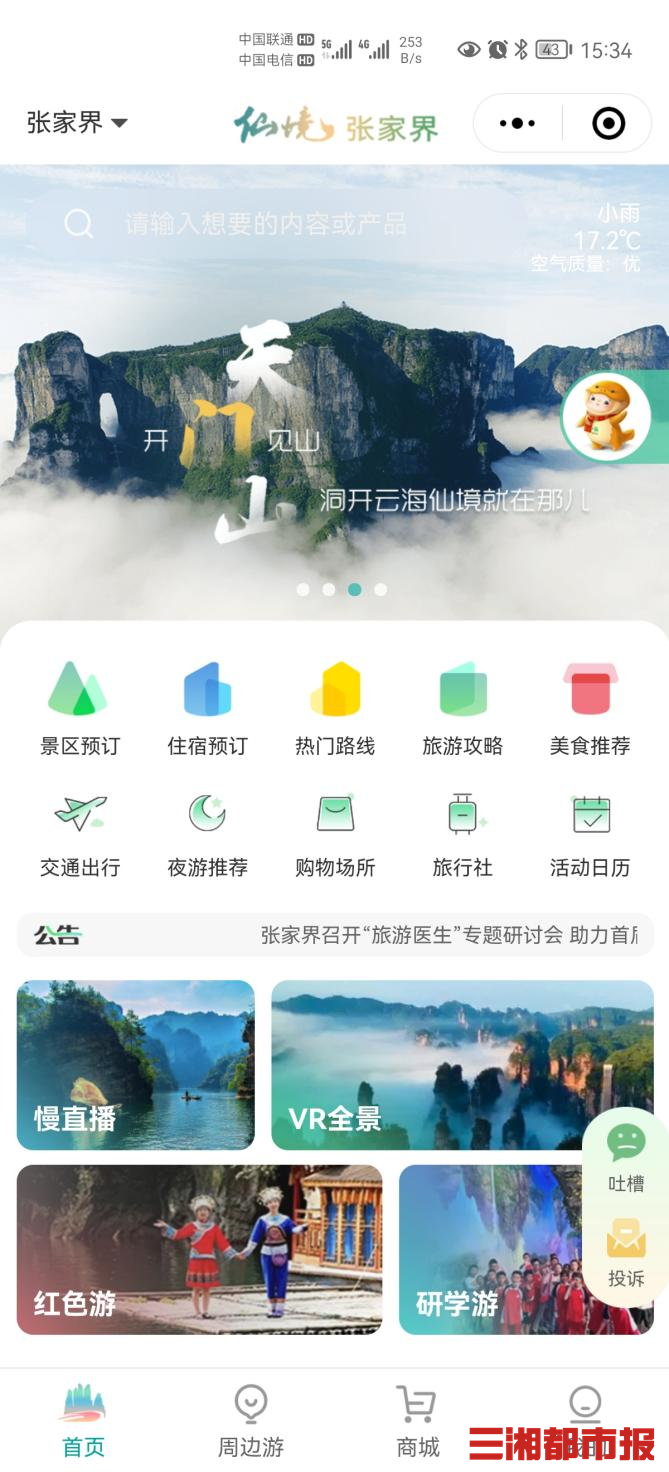This screenshot has height=1472, width=669.
Task: Read the 公告 announcement about 旅游医生
Action: coord(447,935)
